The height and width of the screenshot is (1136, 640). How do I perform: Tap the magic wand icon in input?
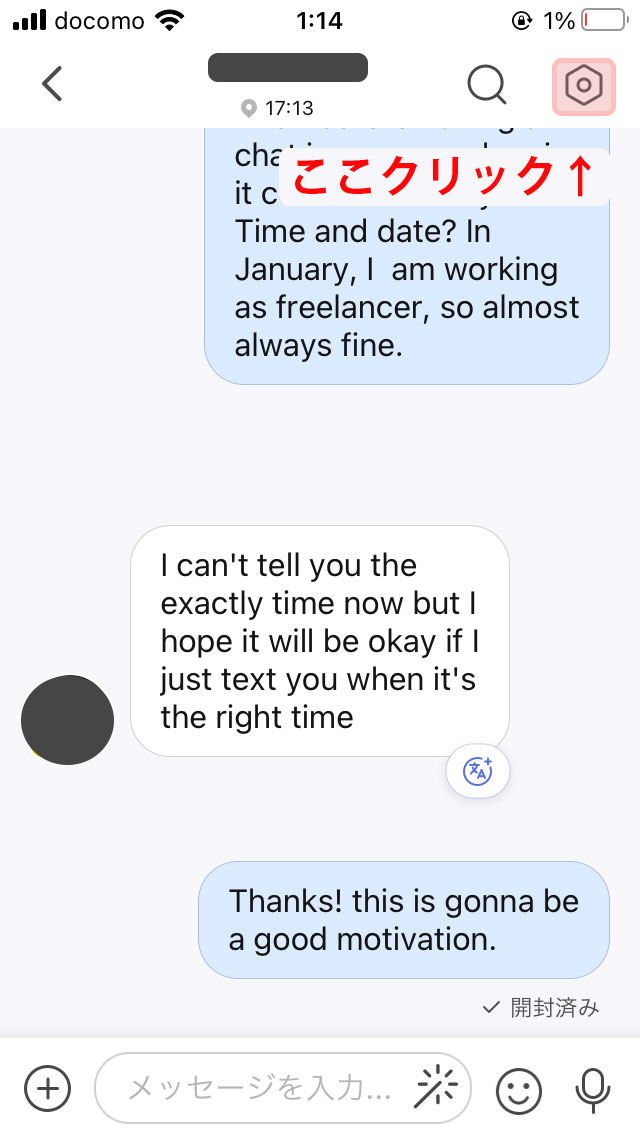(x=436, y=1088)
